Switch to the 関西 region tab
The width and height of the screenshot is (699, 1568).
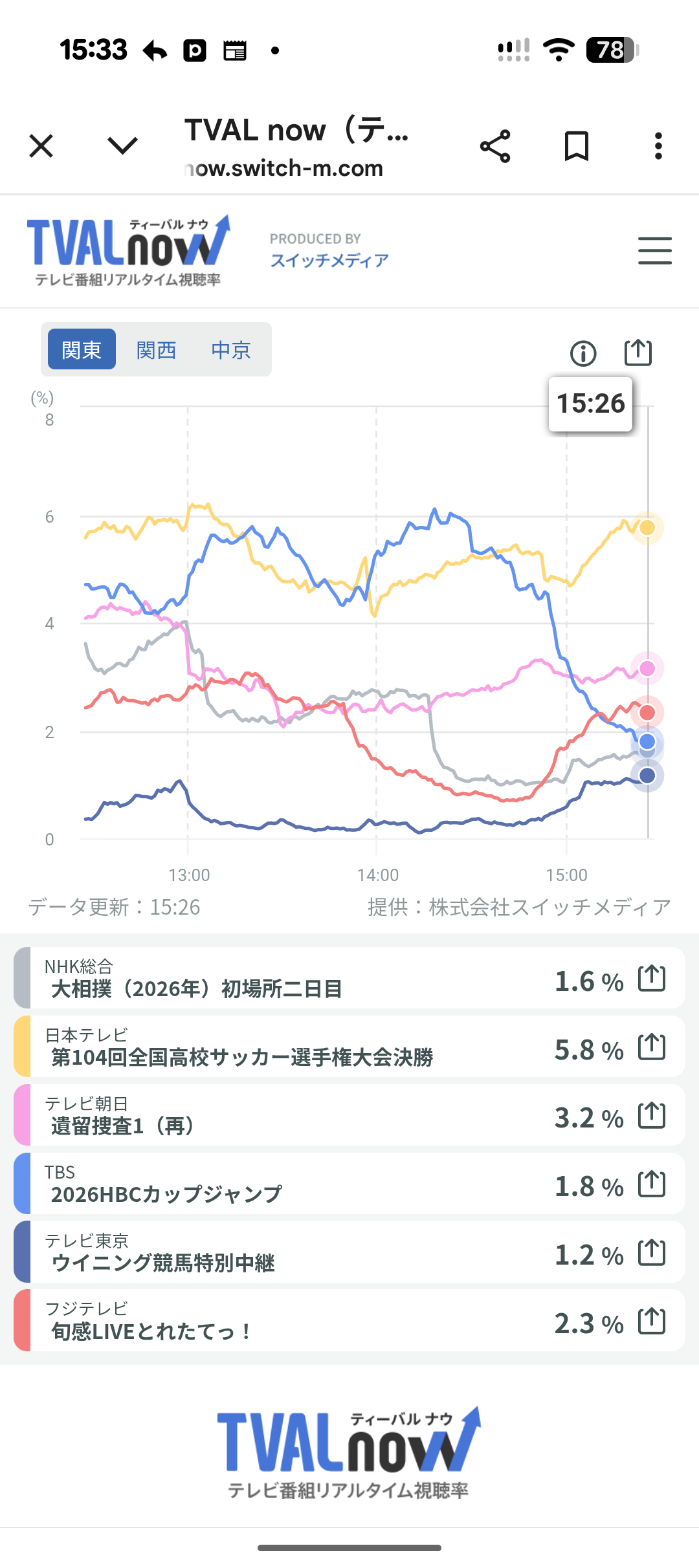pos(156,350)
